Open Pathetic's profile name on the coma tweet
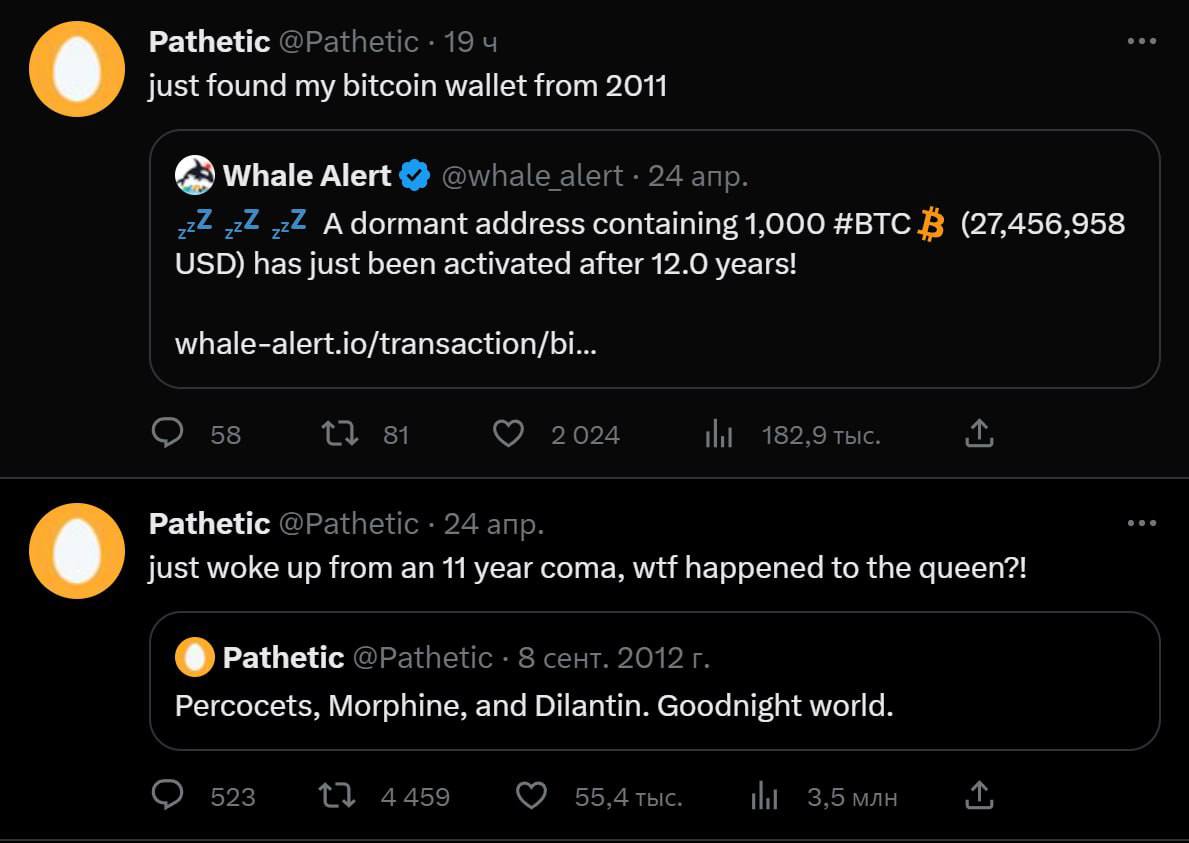 (209, 523)
